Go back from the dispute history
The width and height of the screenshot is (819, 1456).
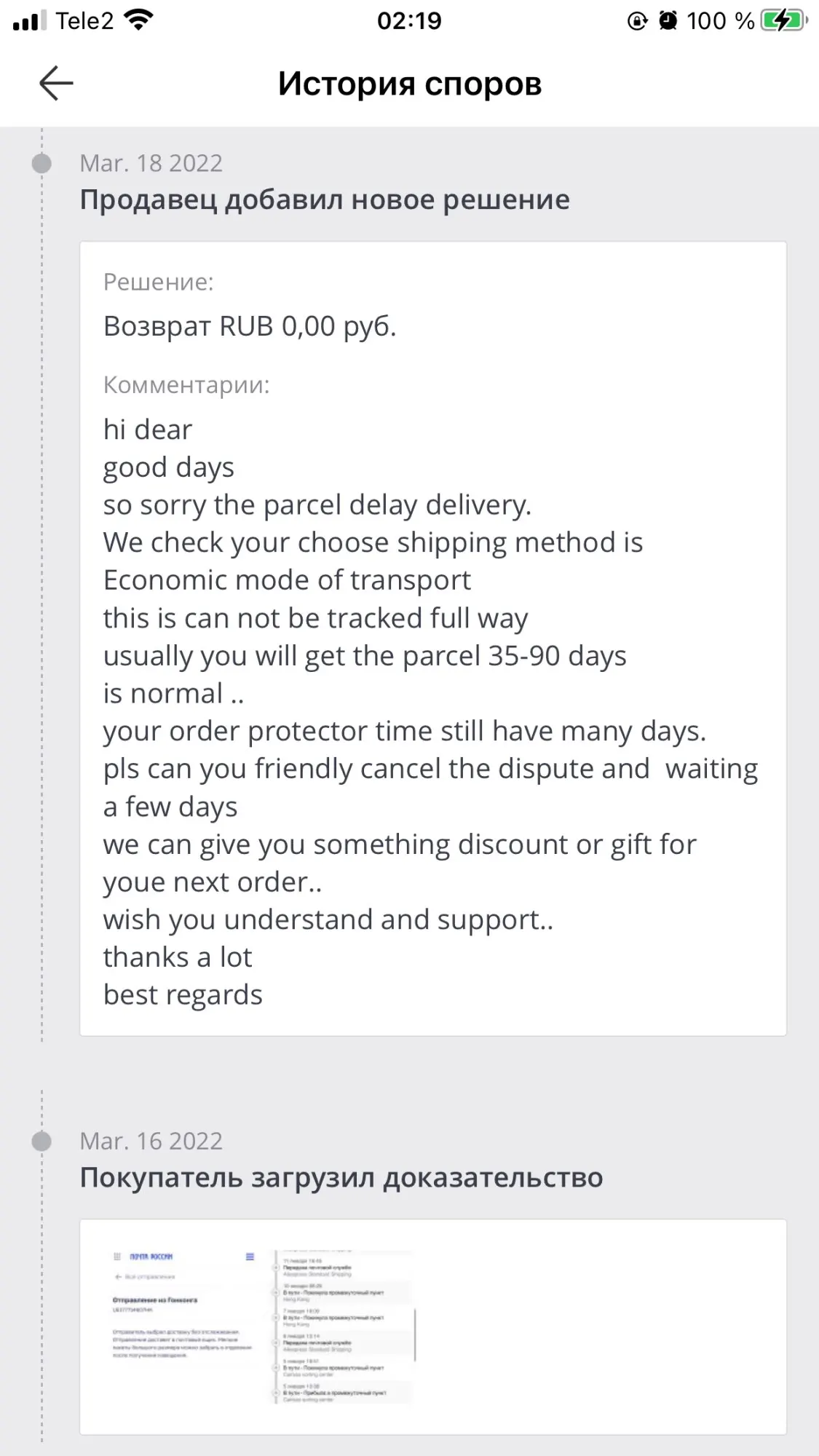point(56,83)
